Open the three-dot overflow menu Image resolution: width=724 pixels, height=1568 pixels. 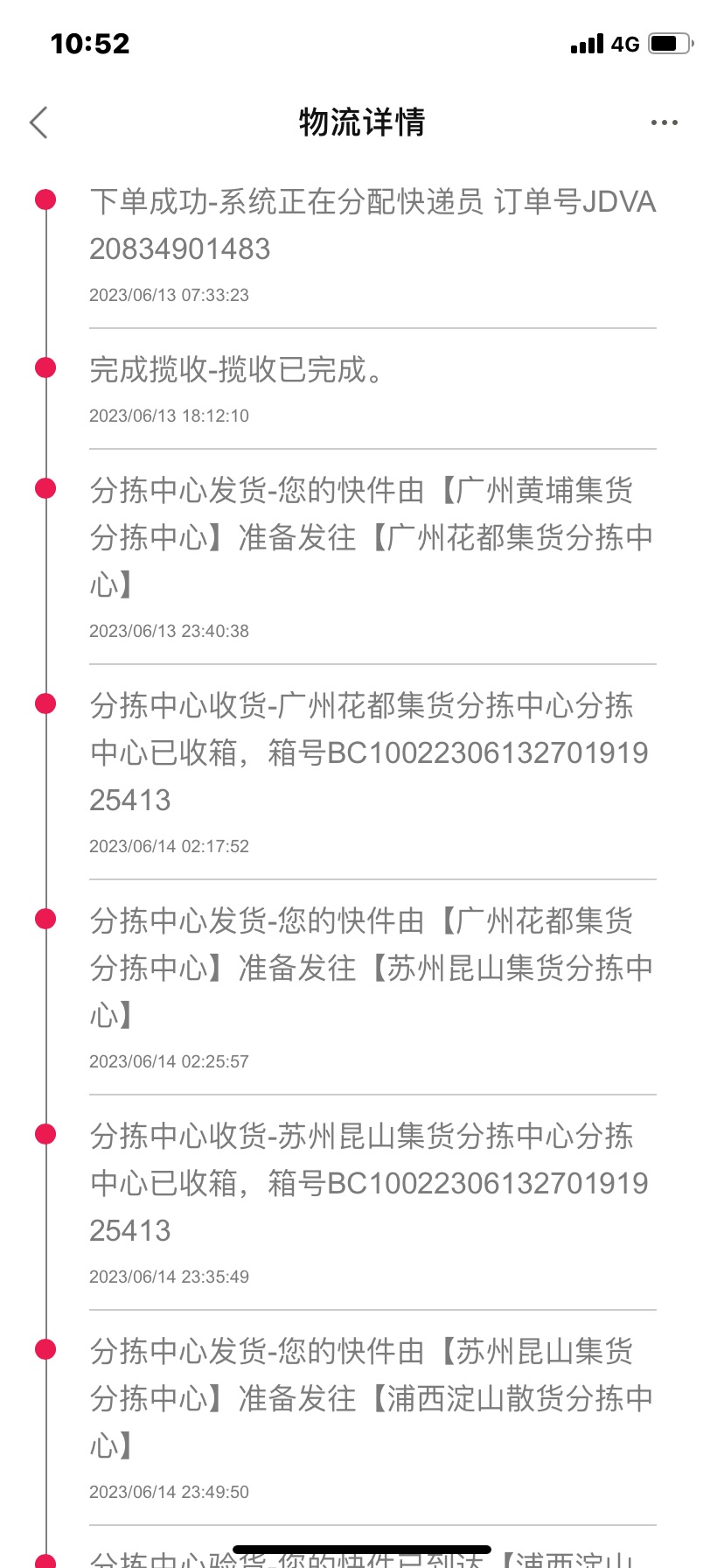665,122
